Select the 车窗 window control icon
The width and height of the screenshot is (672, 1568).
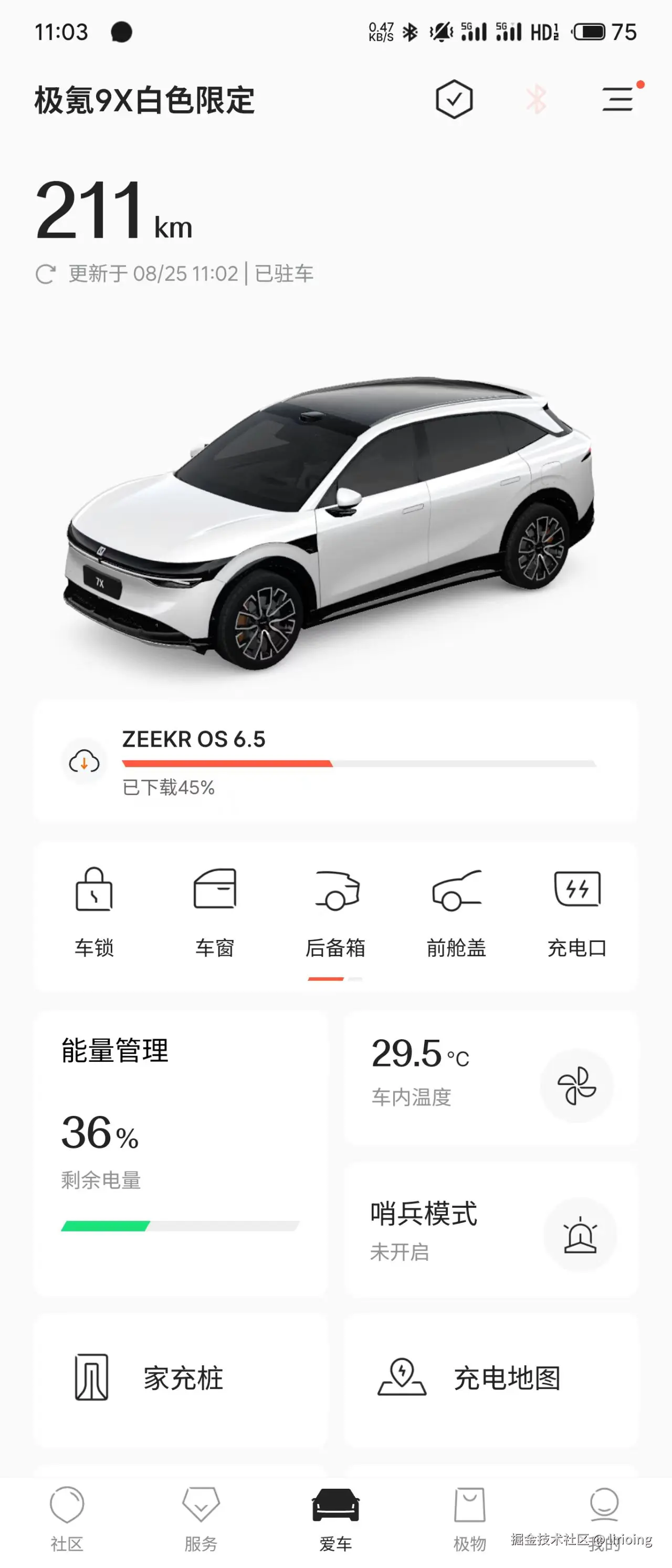click(215, 907)
